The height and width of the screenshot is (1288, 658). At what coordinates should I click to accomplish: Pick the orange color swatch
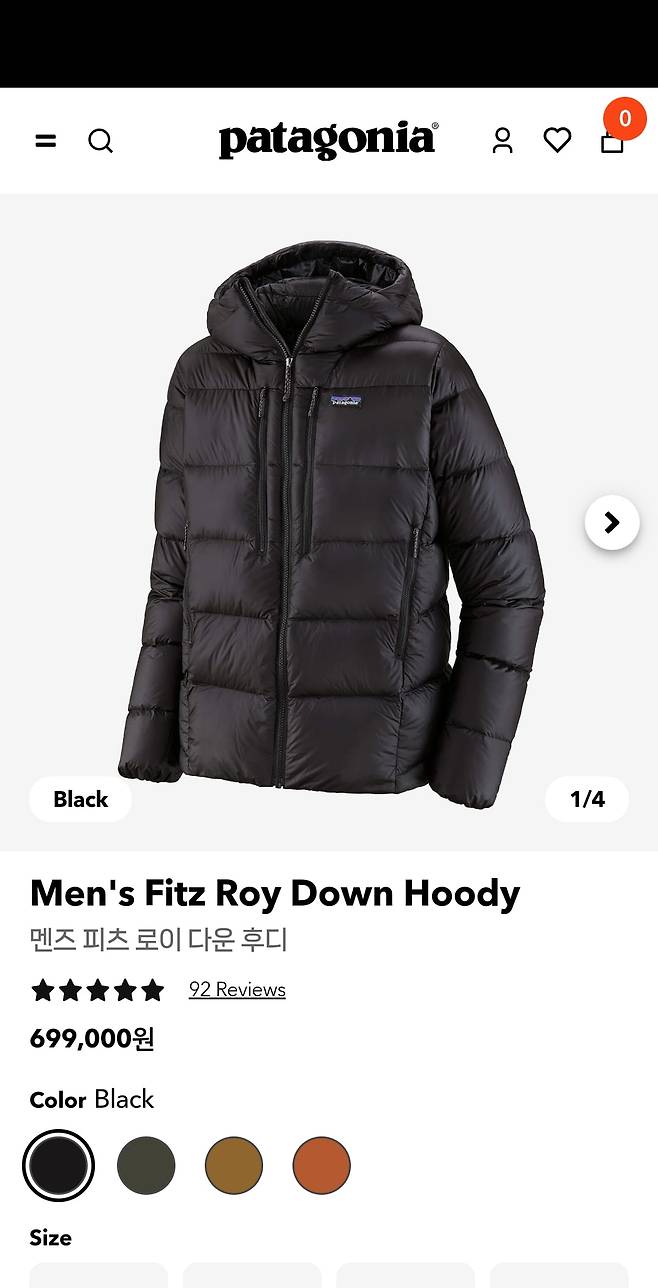pyautogui.click(x=322, y=1165)
